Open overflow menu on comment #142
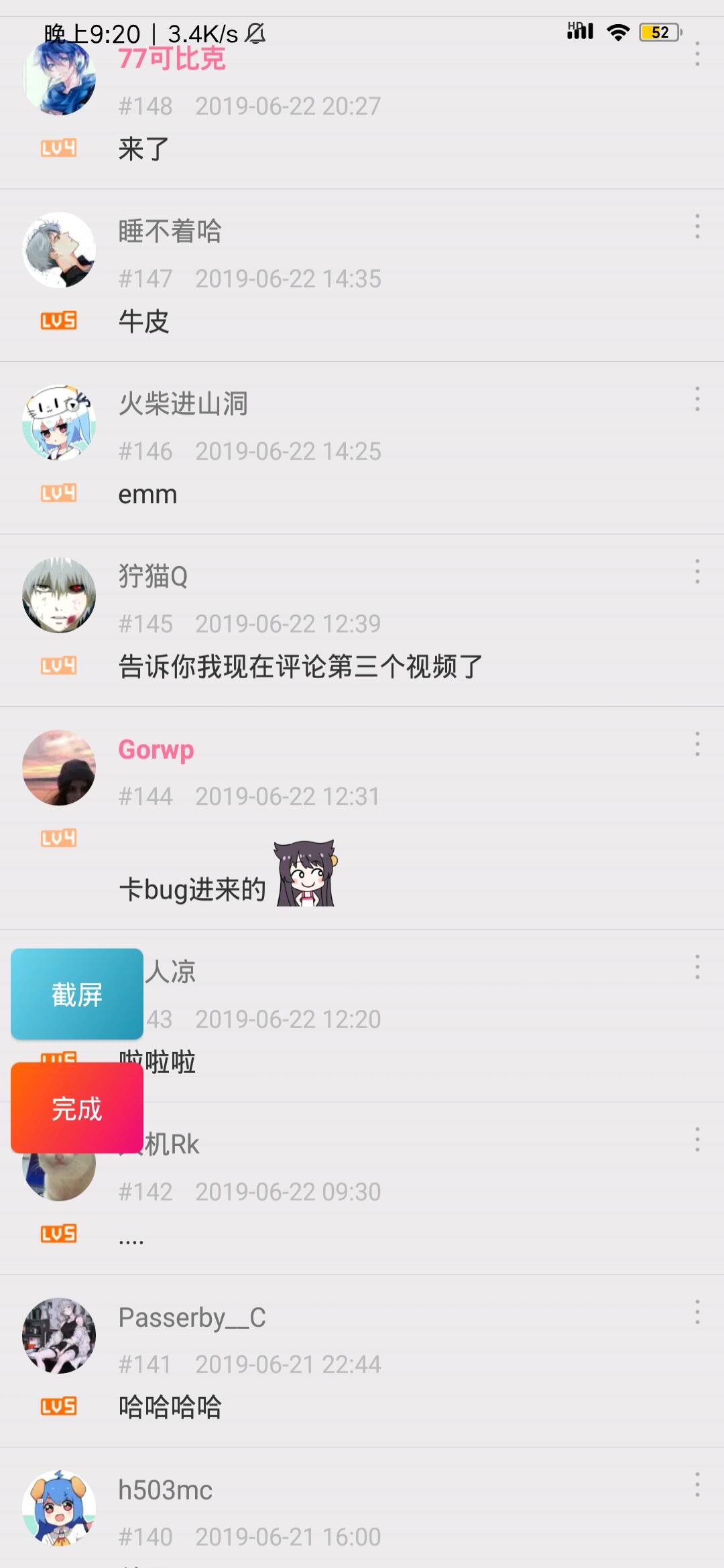Screen dimensions: 724x1568 pos(697,1139)
